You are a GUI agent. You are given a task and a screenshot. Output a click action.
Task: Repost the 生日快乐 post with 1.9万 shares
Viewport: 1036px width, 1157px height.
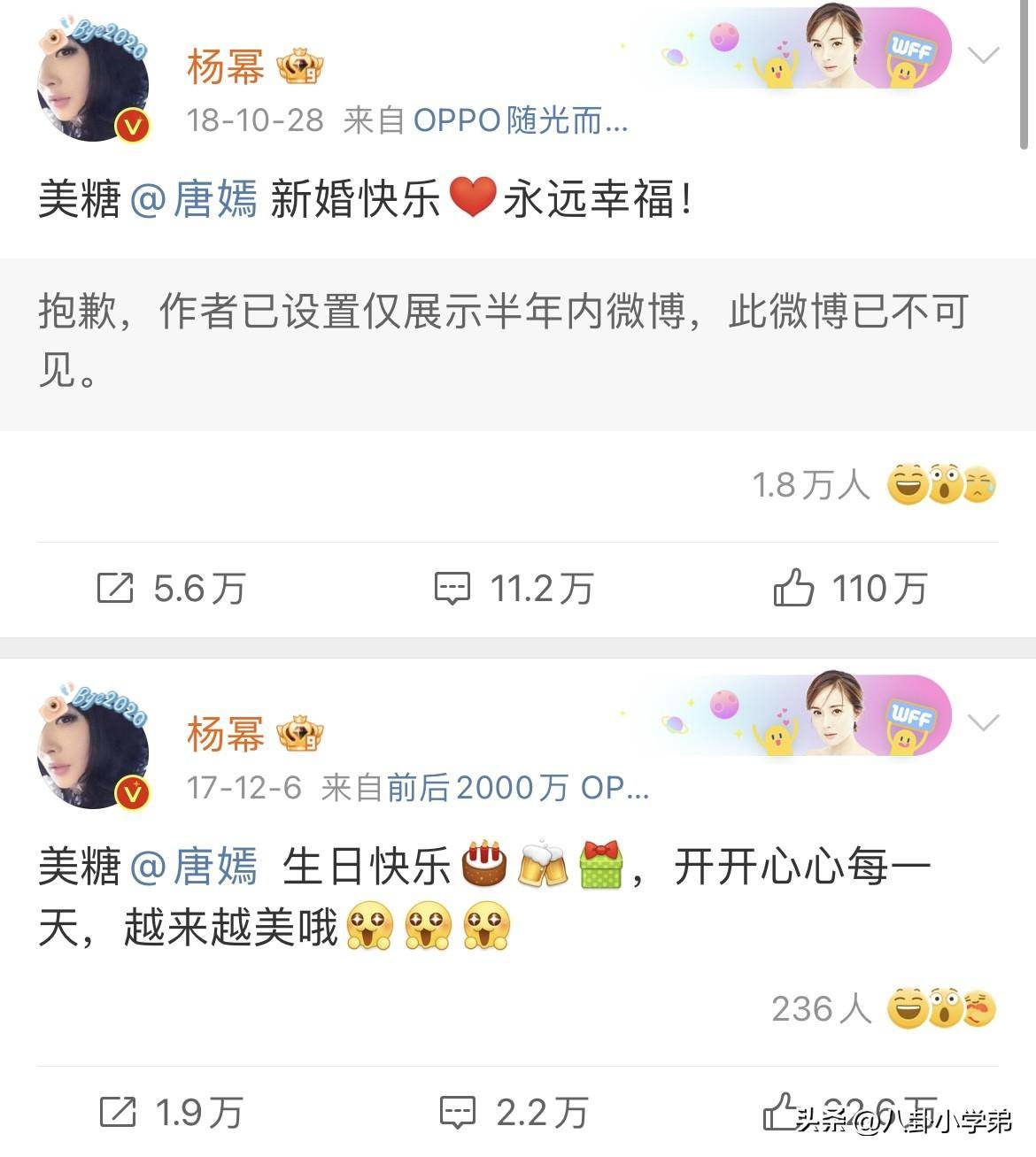tap(170, 1112)
